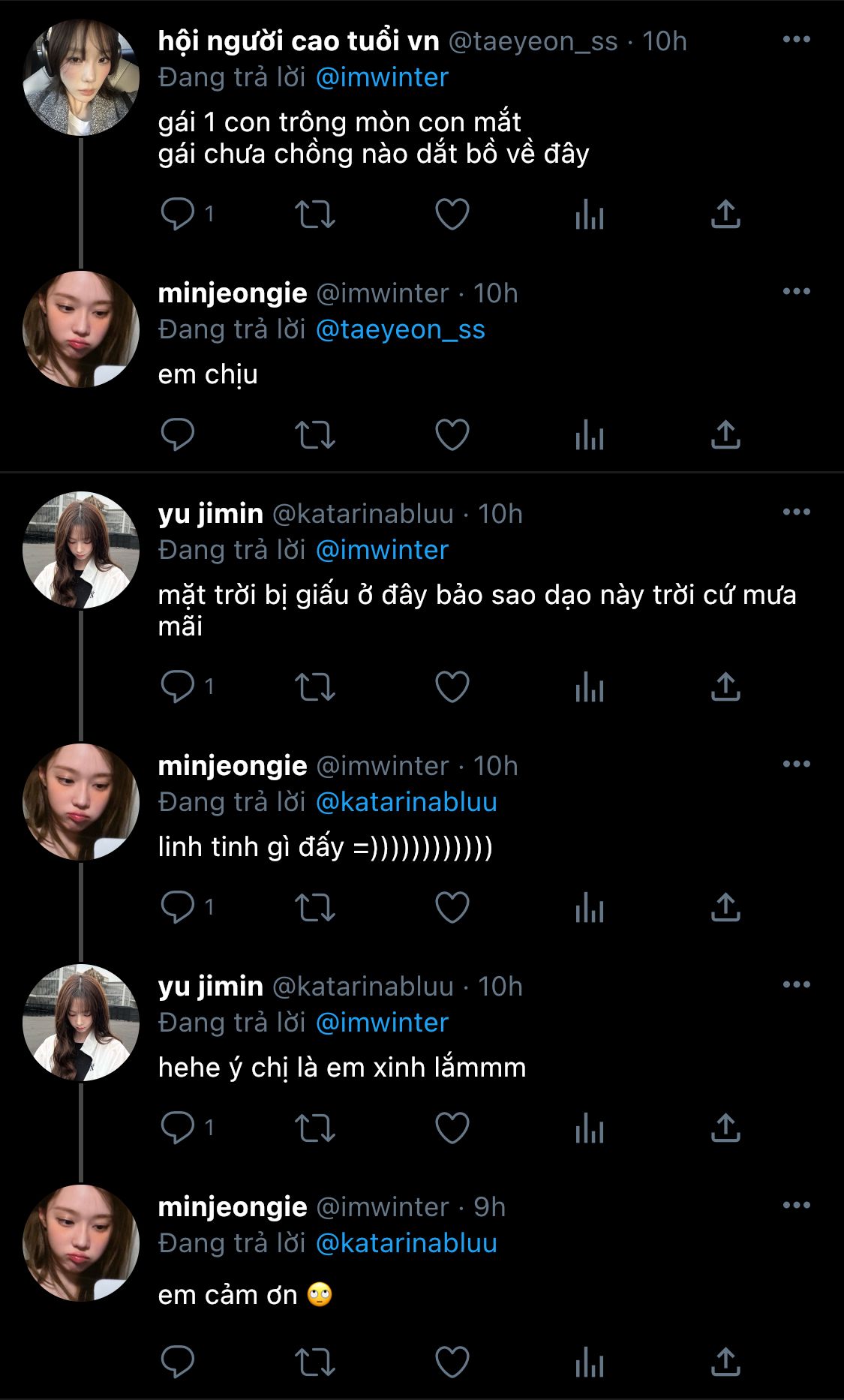The image size is (844, 1400).
Task: Share the "hehe ý chị là em xinh" tweet
Action: [x=725, y=1128]
